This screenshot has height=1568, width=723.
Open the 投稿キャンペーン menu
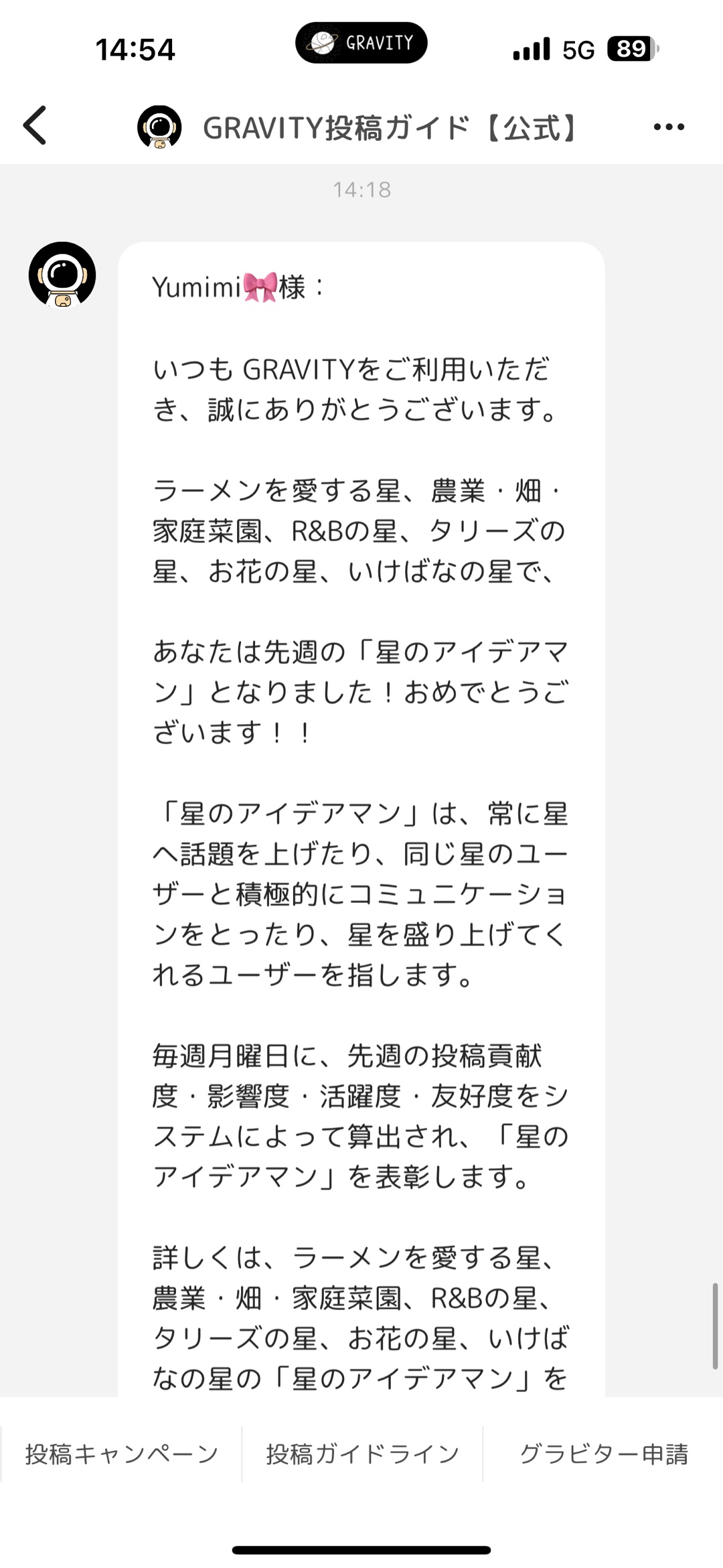pyautogui.click(x=122, y=1454)
